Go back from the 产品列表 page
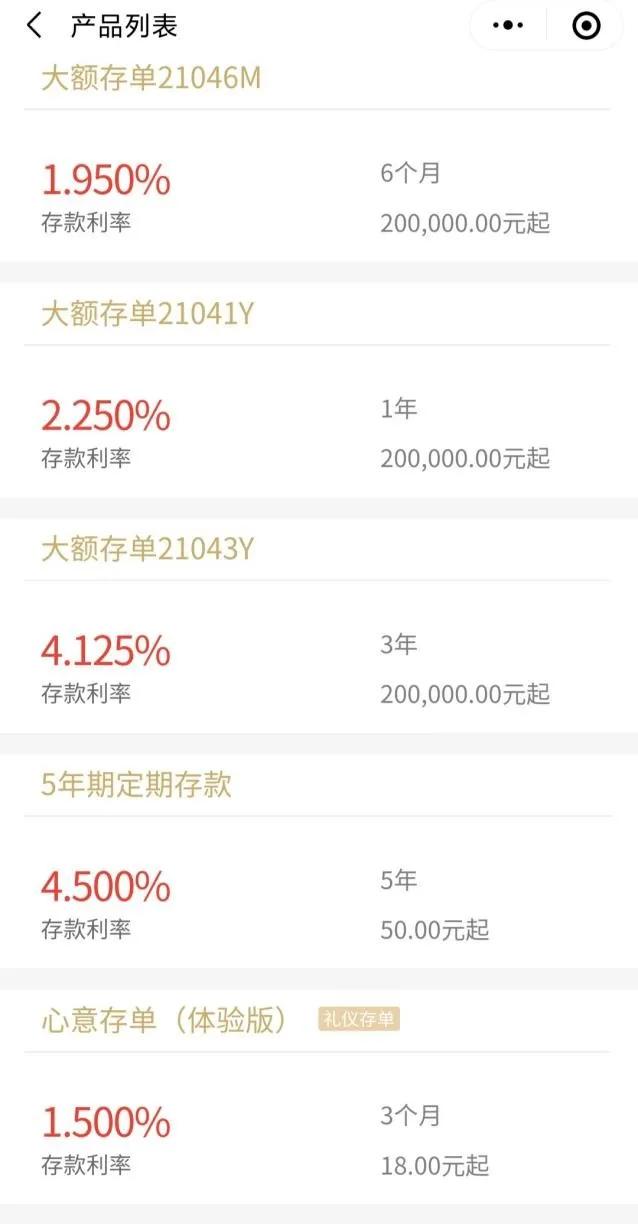Image resolution: width=638 pixels, height=1224 pixels. point(35,26)
